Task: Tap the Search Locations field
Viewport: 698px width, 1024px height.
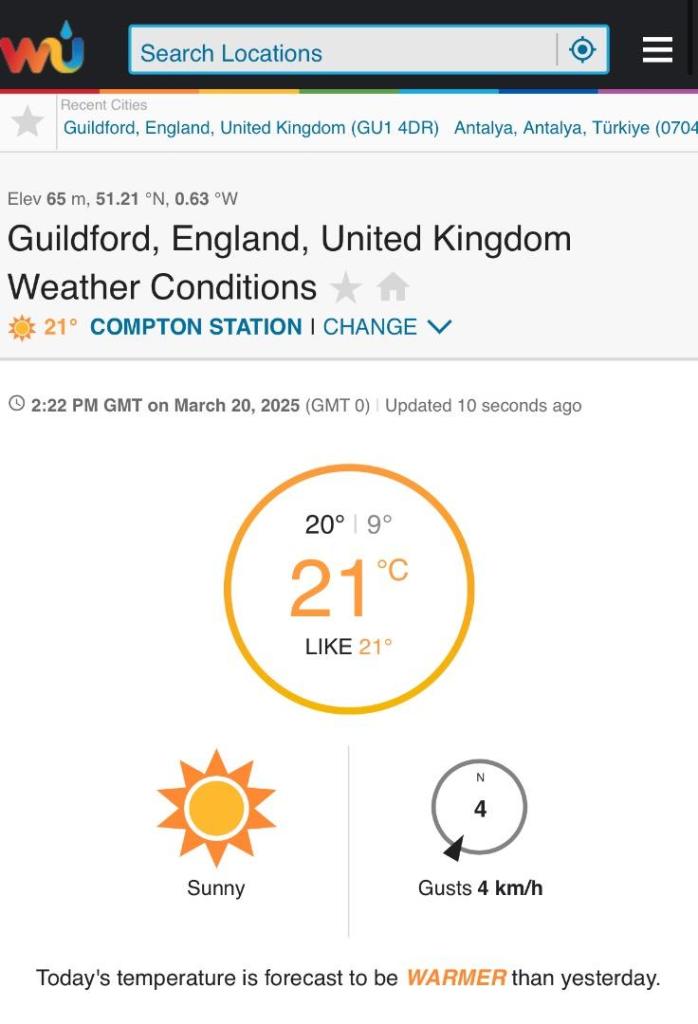Action: [340, 52]
